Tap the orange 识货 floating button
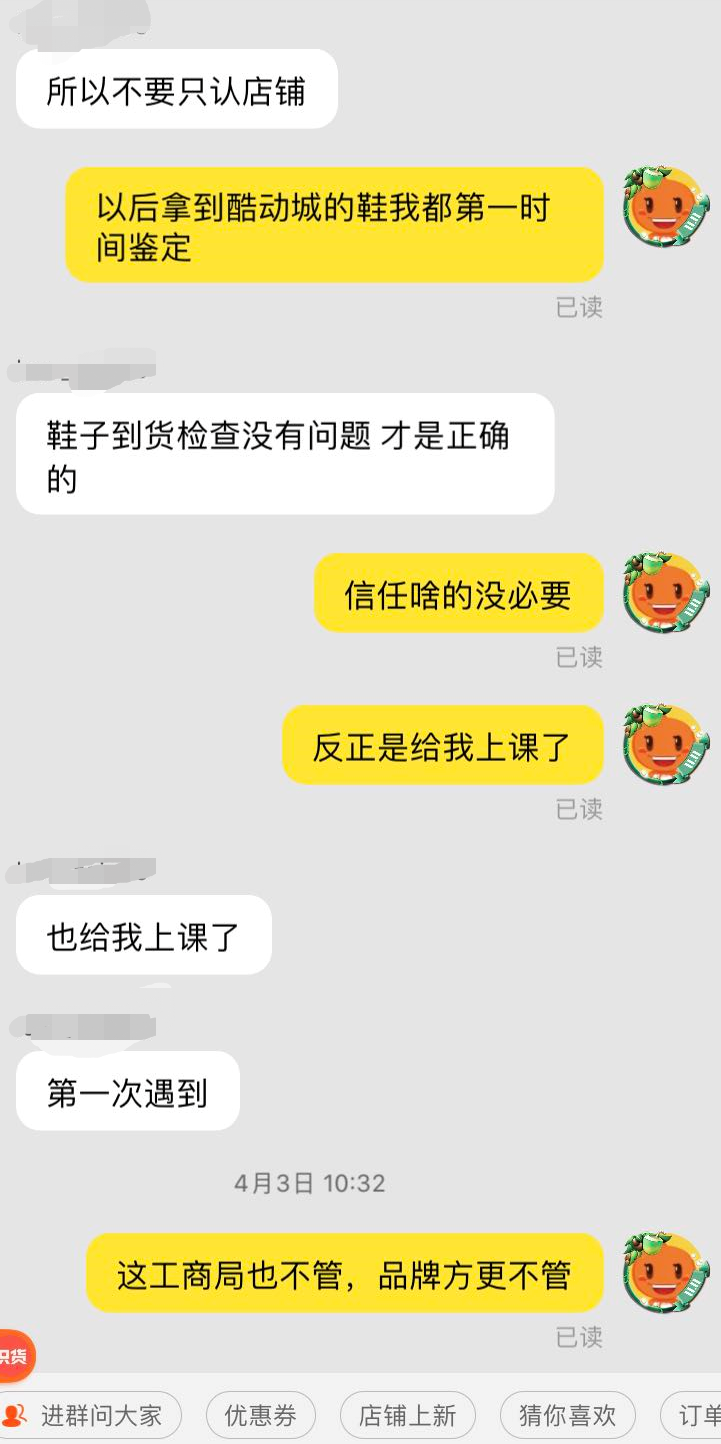 pos(14,1356)
